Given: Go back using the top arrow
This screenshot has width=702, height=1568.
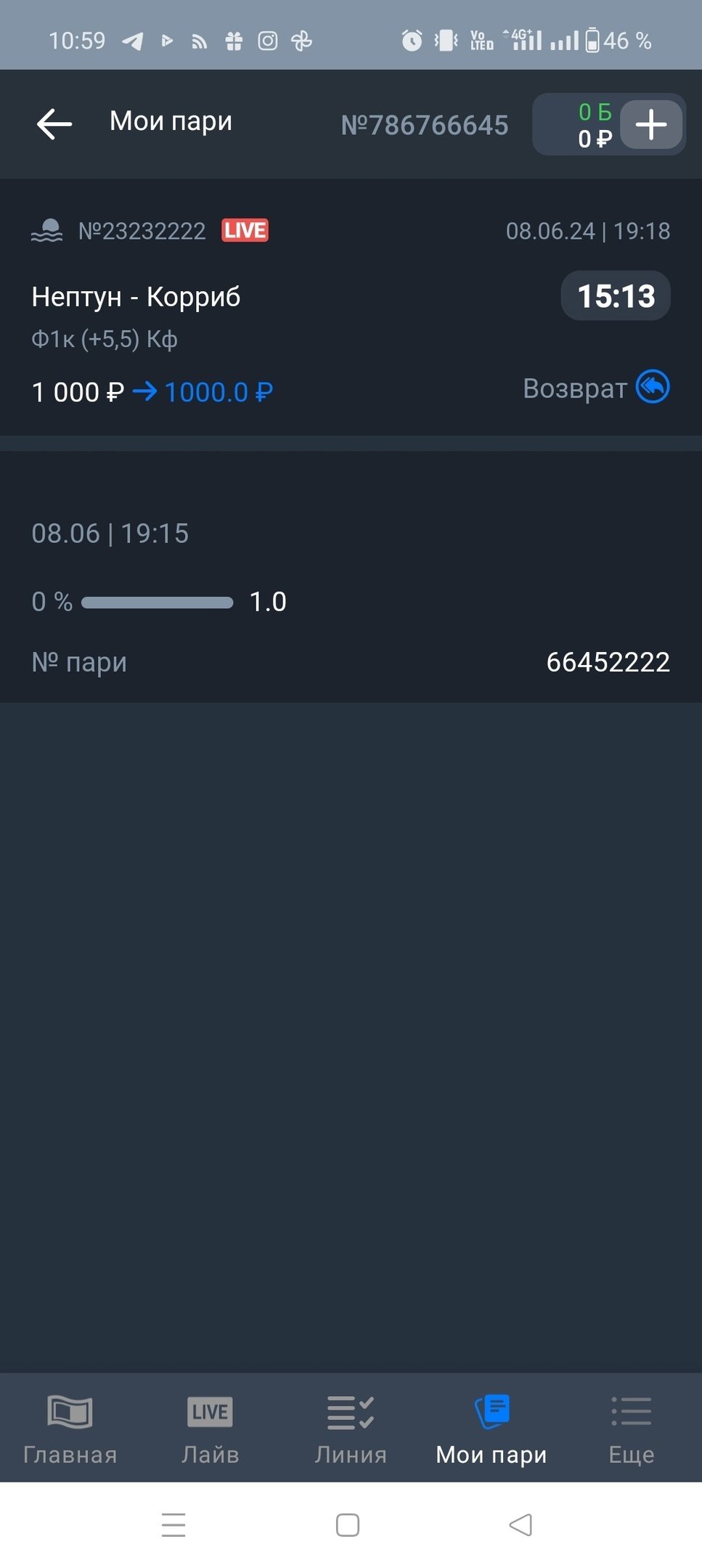Looking at the screenshot, I should tap(54, 124).
